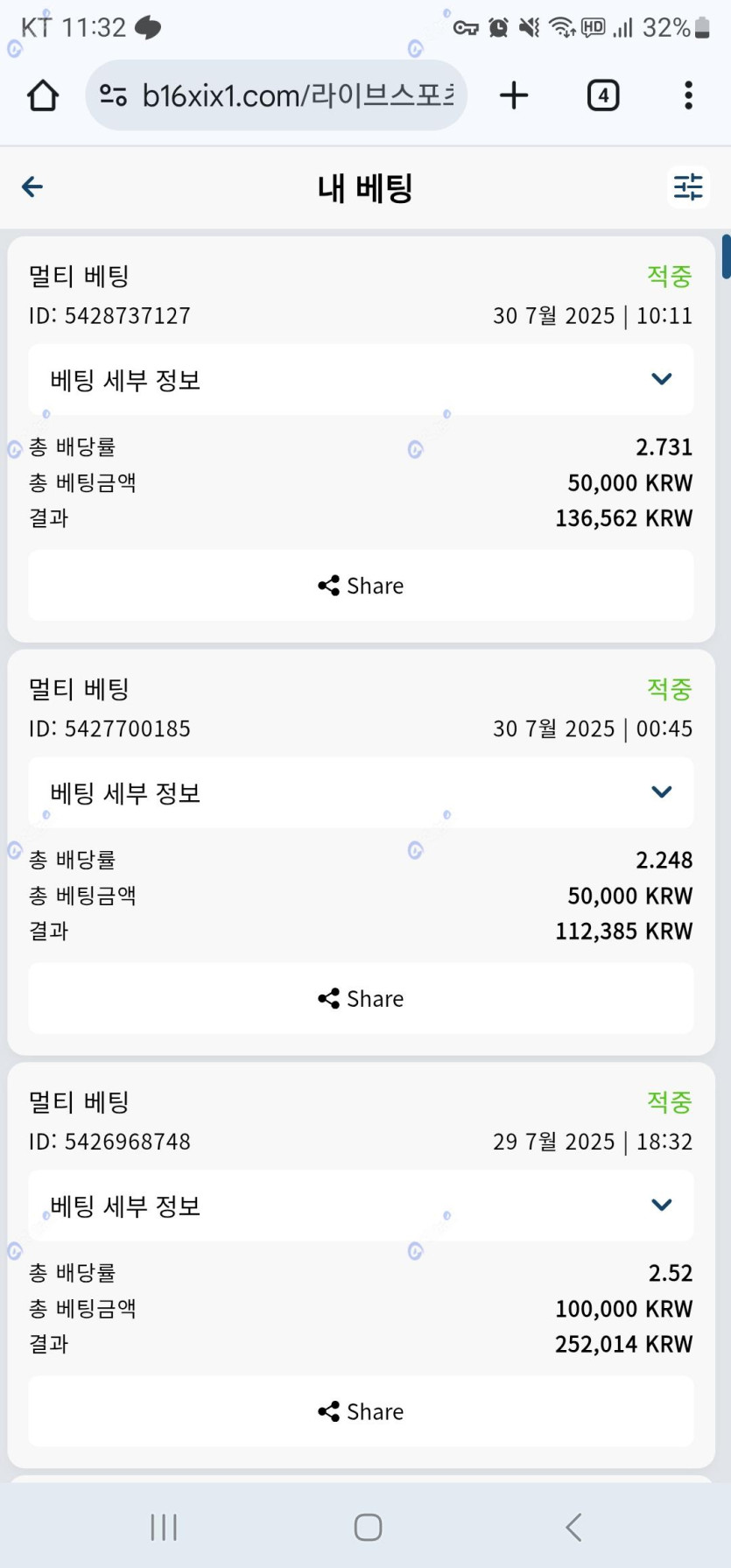Share the bet with result 112,385 KRW

pos(361,999)
